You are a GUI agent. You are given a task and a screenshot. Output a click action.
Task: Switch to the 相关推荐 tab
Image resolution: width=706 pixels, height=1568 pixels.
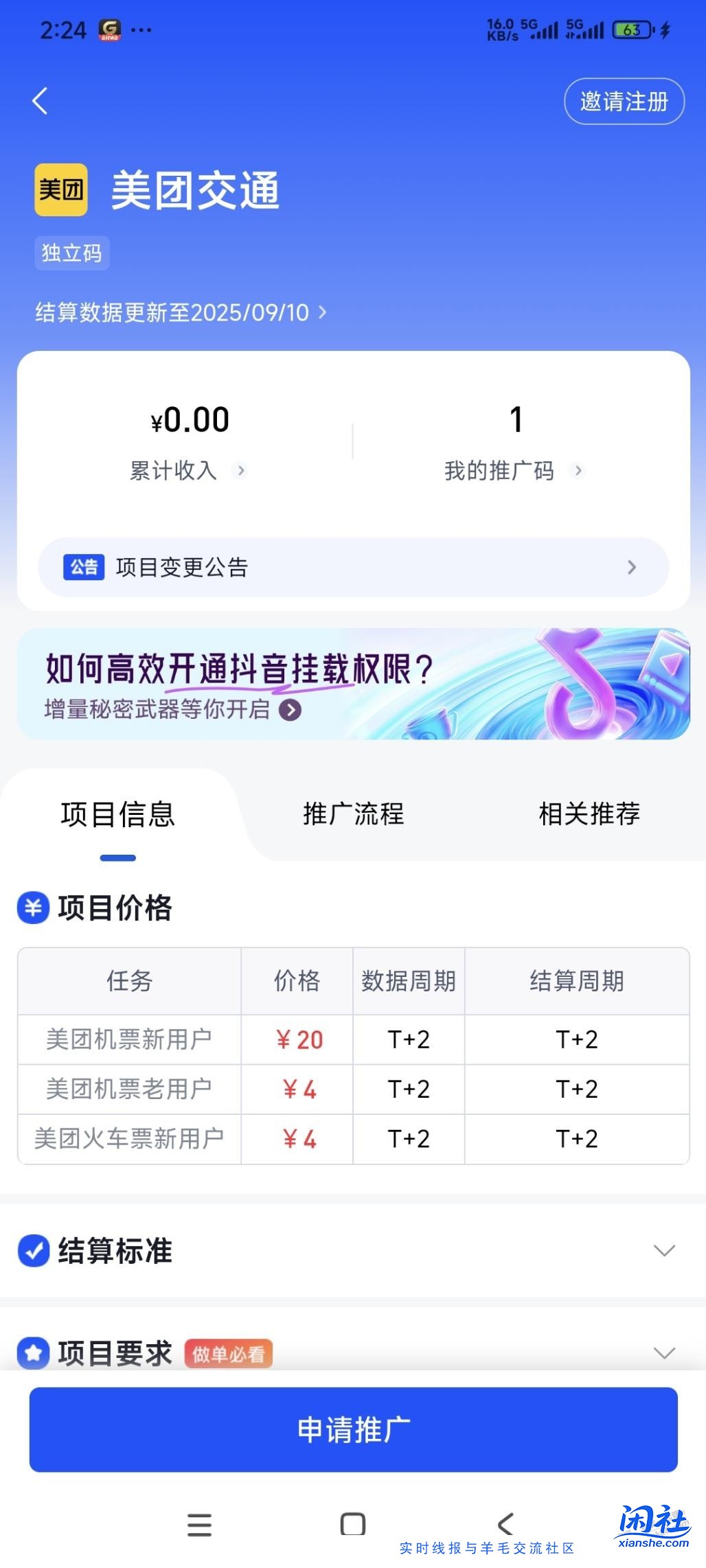[x=589, y=814]
